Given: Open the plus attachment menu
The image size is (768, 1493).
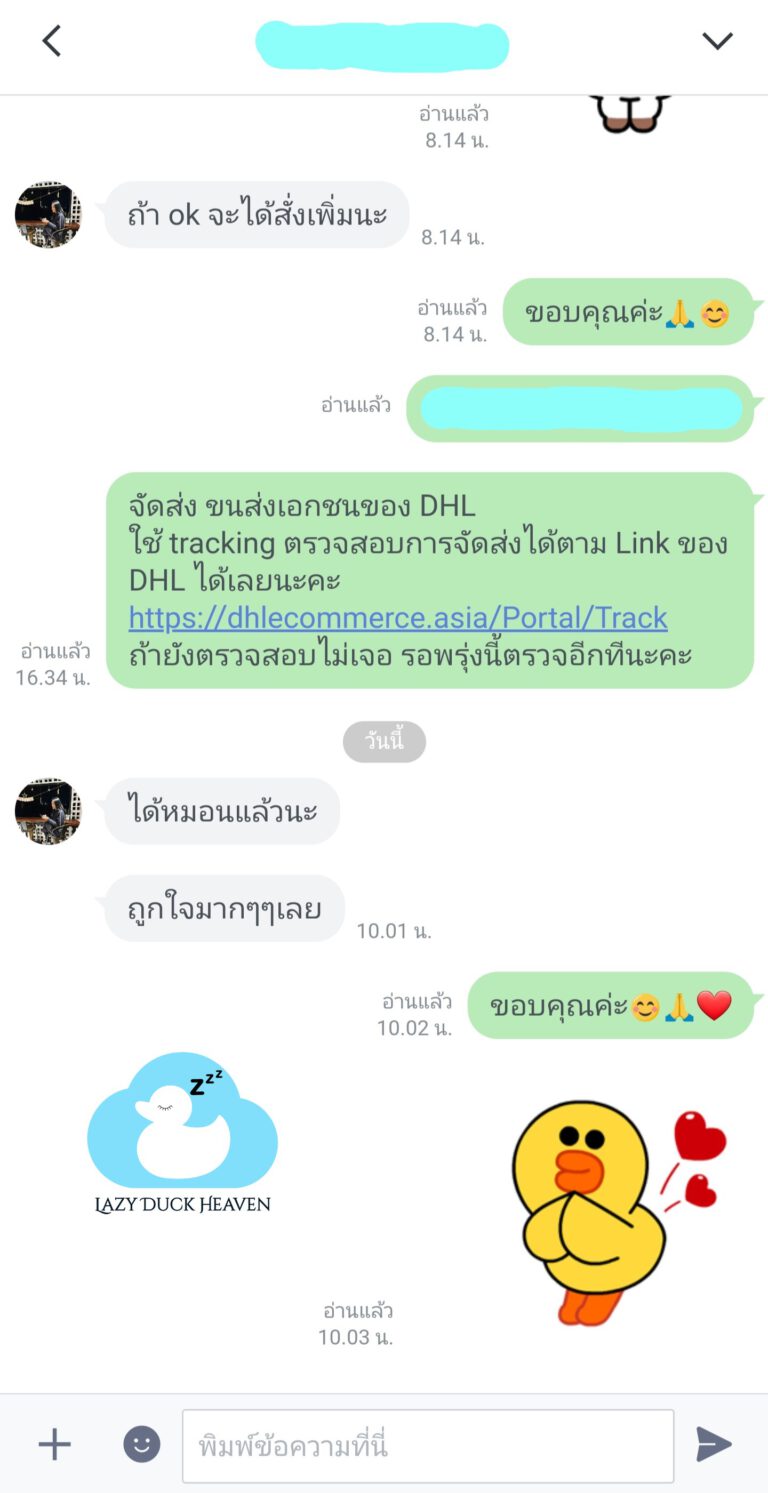Looking at the screenshot, I should pos(54,1444).
